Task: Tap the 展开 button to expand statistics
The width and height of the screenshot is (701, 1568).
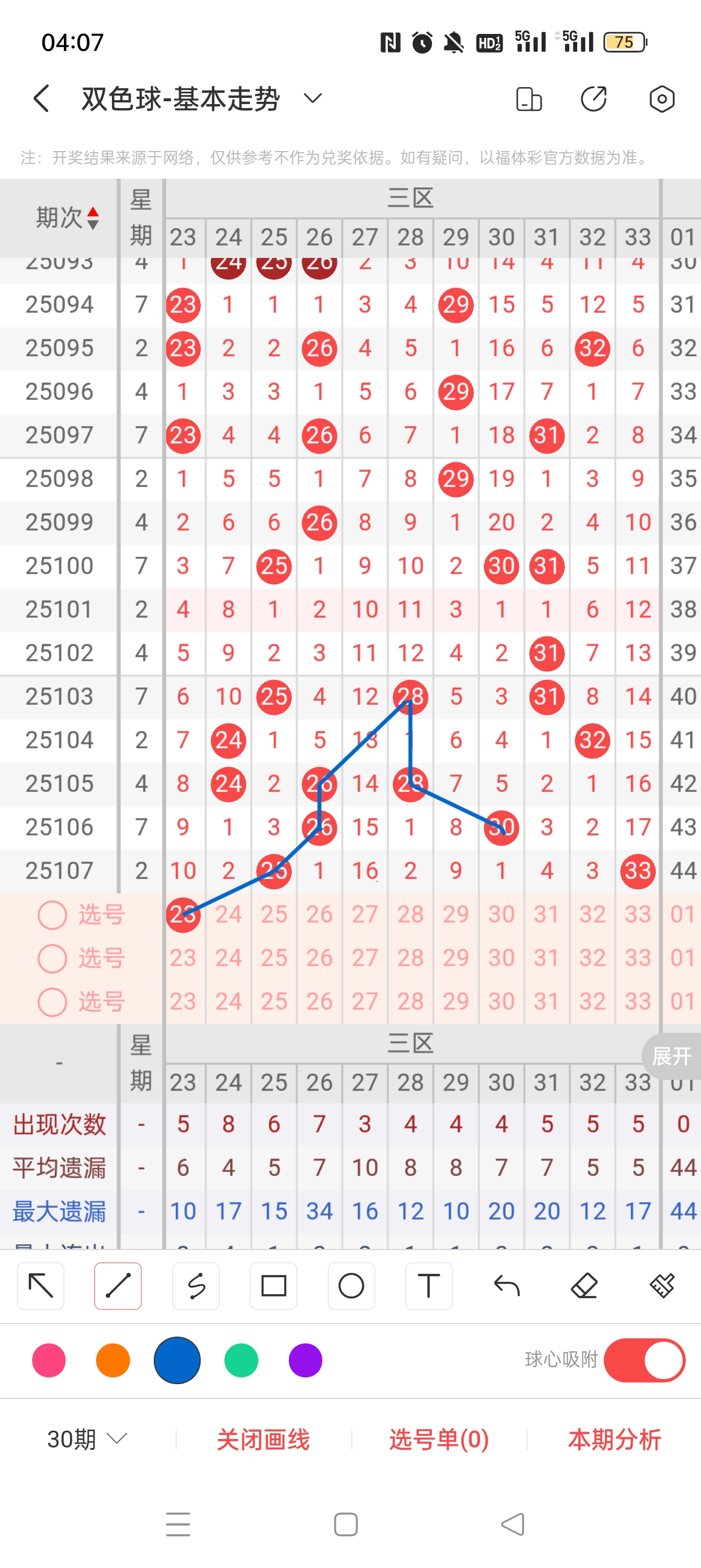Action: pos(672,1056)
